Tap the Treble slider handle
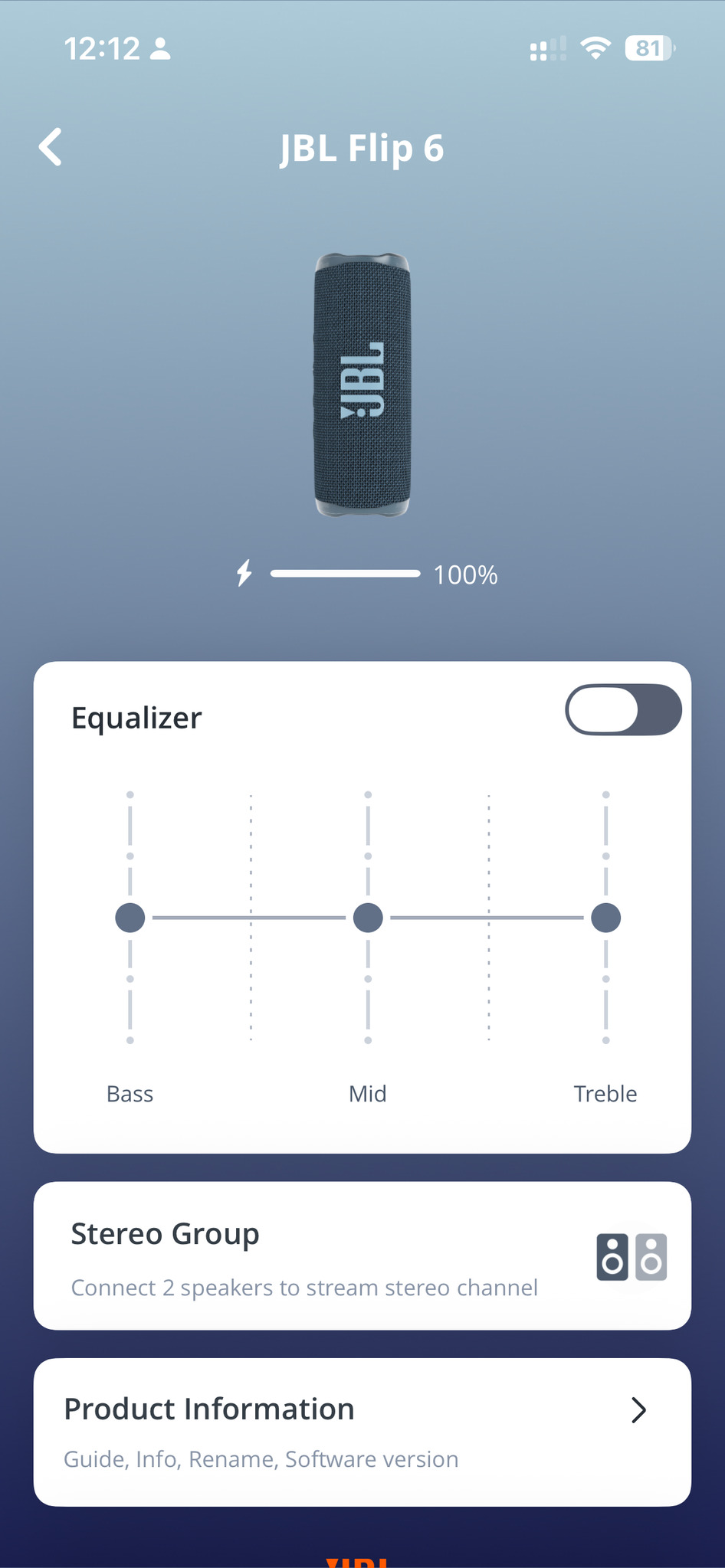 pyautogui.click(x=605, y=918)
